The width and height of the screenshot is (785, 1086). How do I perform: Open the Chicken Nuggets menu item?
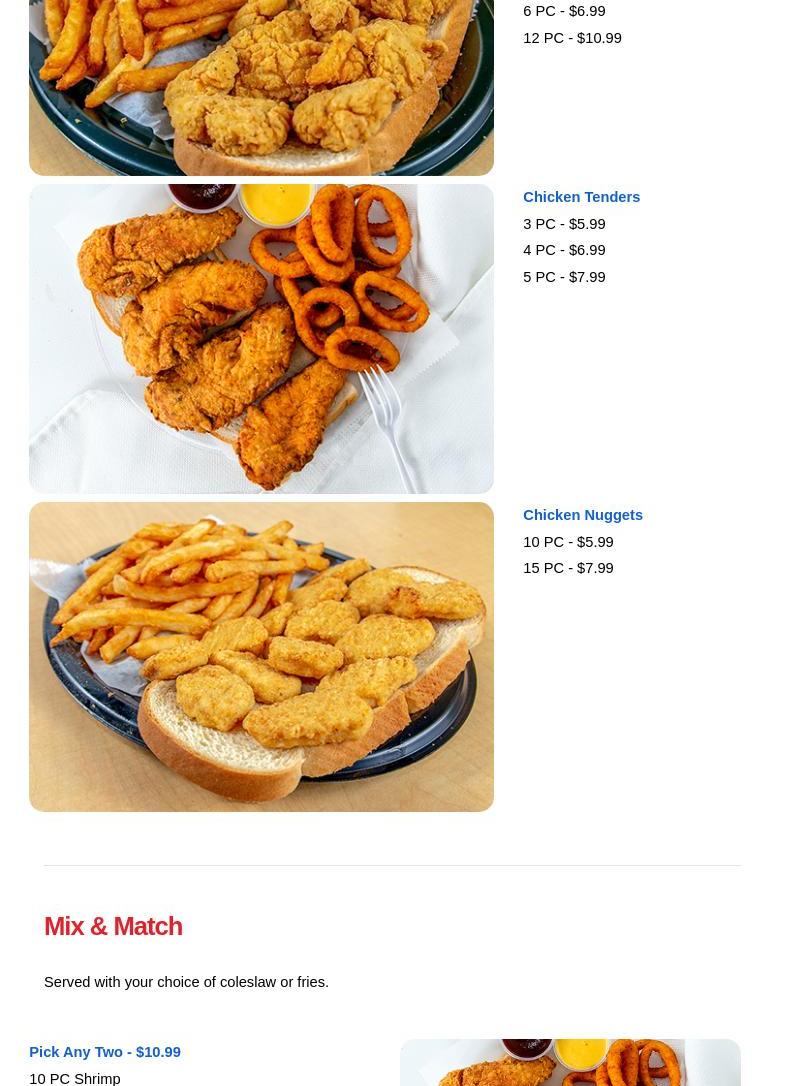point(582,515)
